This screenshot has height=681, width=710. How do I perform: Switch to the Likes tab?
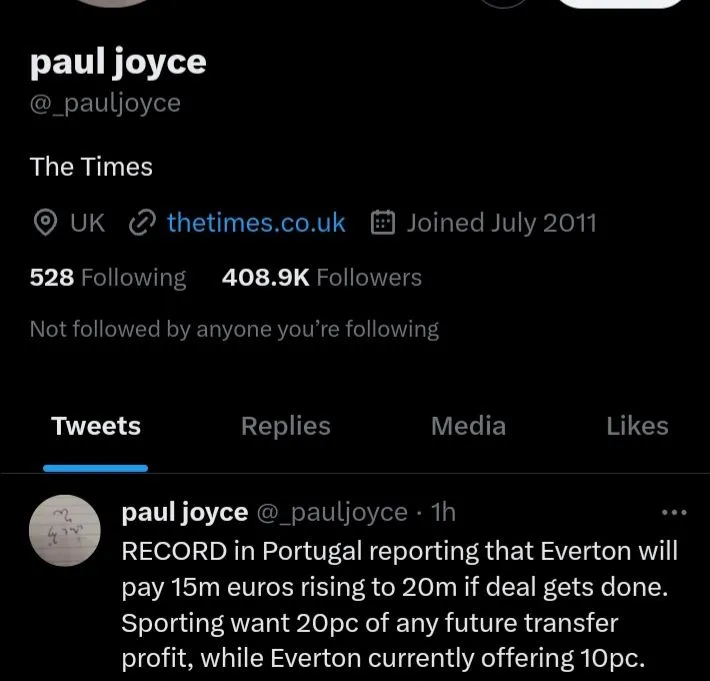click(637, 426)
